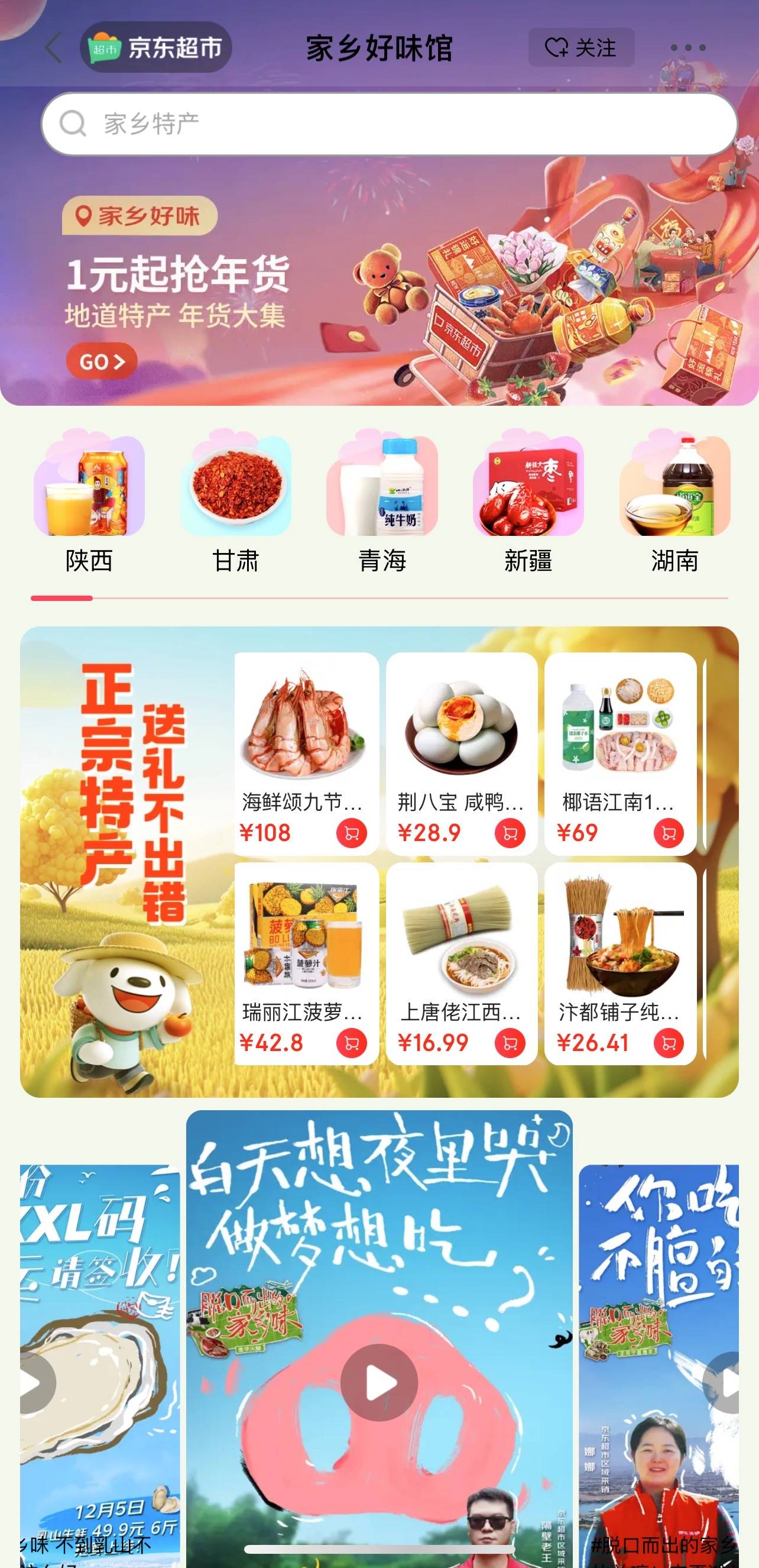The height and width of the screenshot is (1568, 759).
Task: Open the 瑞丽江菠萝汁 product card
Action: (x=307, y=949)
